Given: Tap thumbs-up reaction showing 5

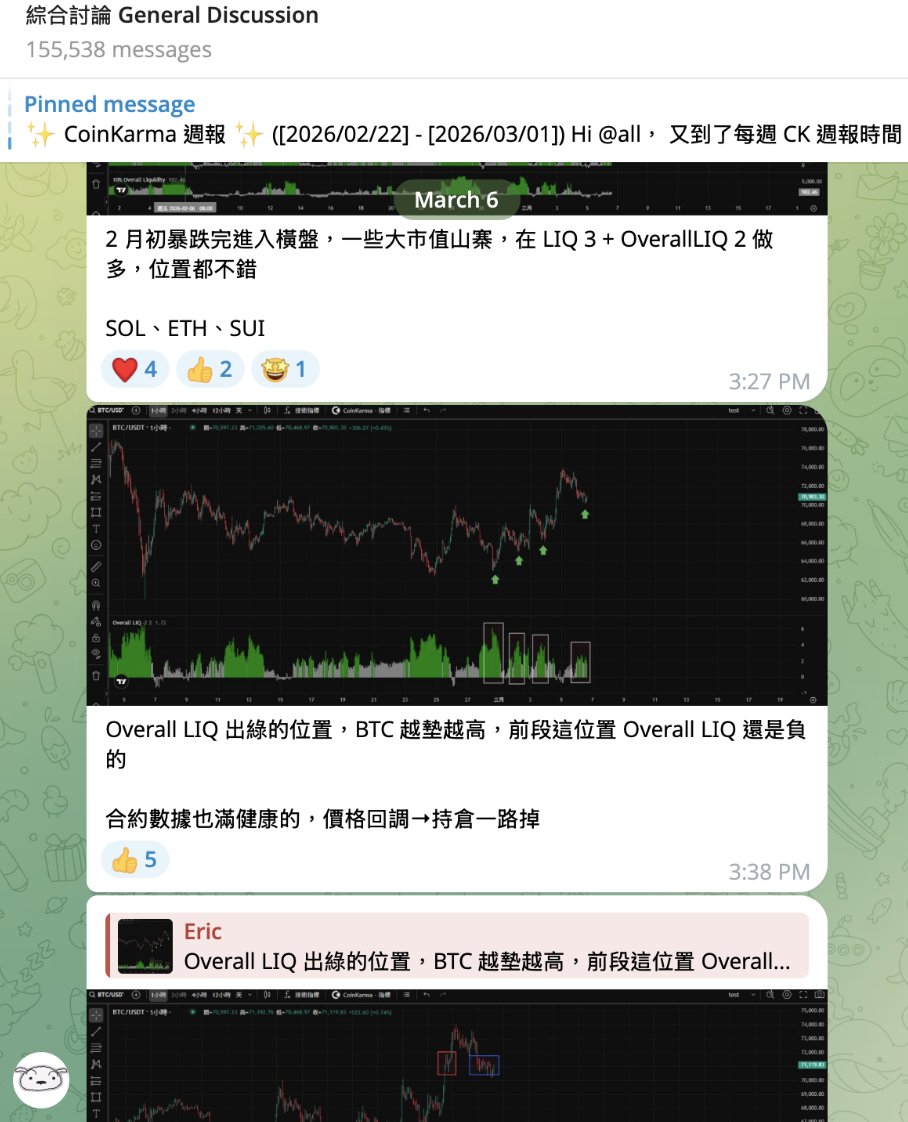Looking at the screenshot, I should tap(135, 859).
